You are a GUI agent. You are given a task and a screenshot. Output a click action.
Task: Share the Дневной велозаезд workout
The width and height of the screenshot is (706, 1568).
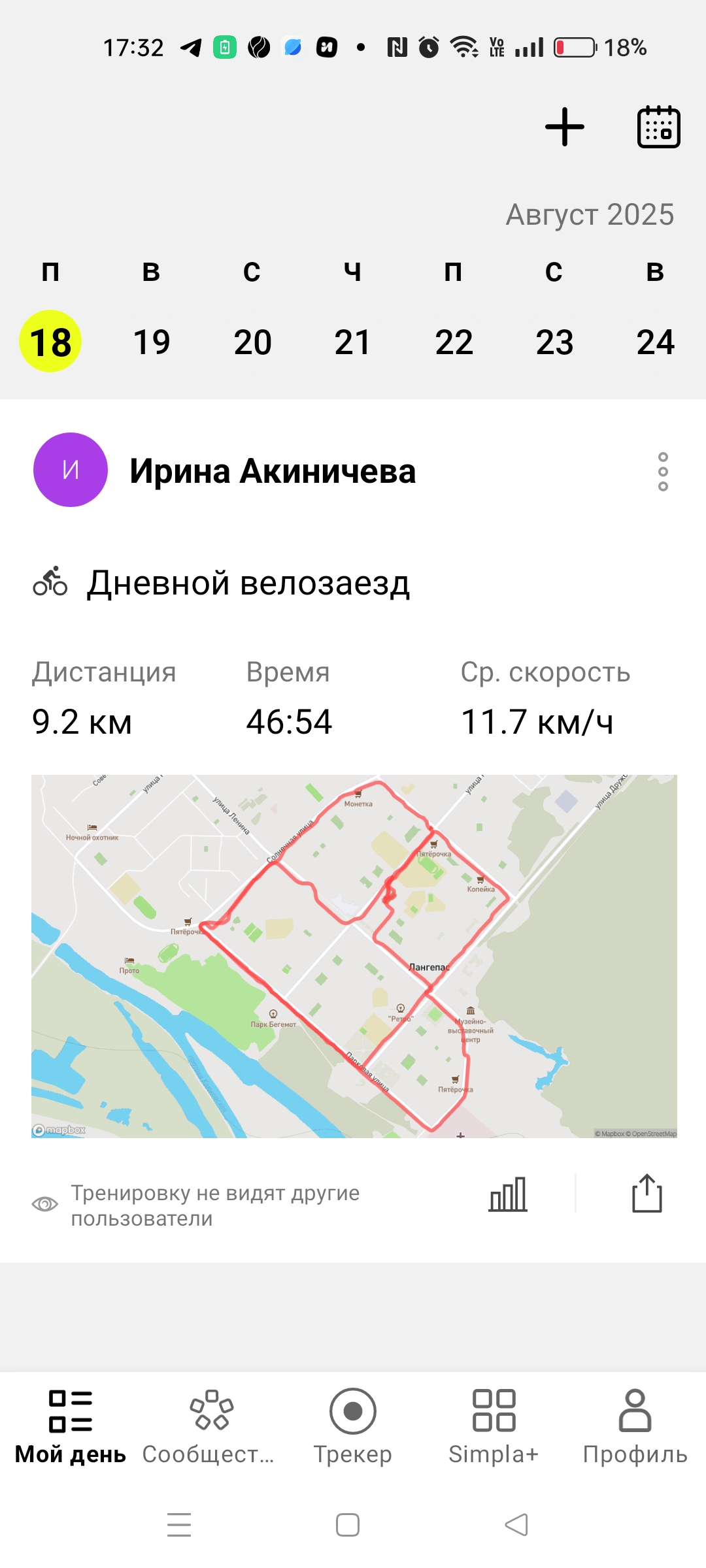click(x=647, y=1194)
